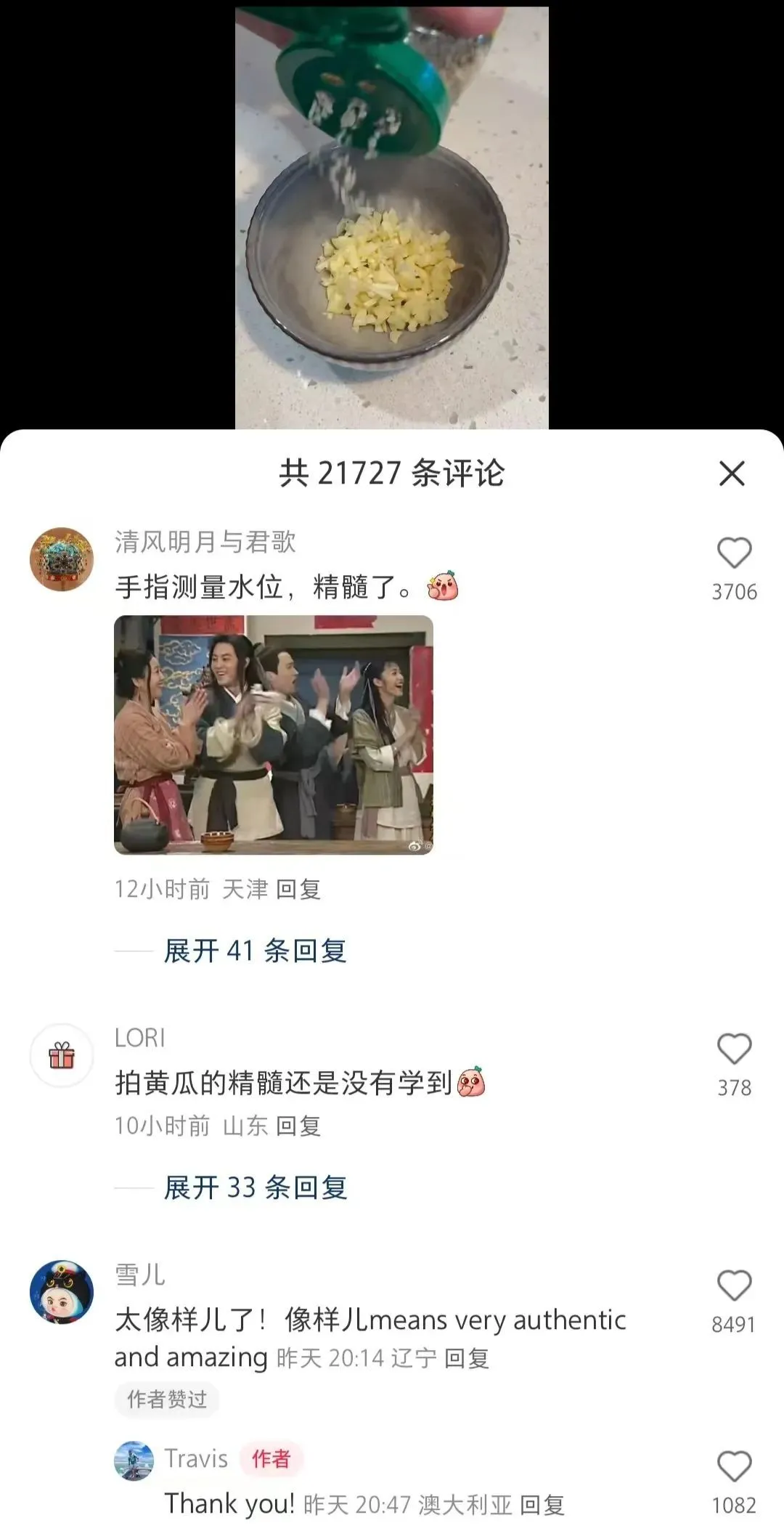The image size is (784, 1536).
Task: Reply to 雪儿's comment
Action: tap(466, 1358)
